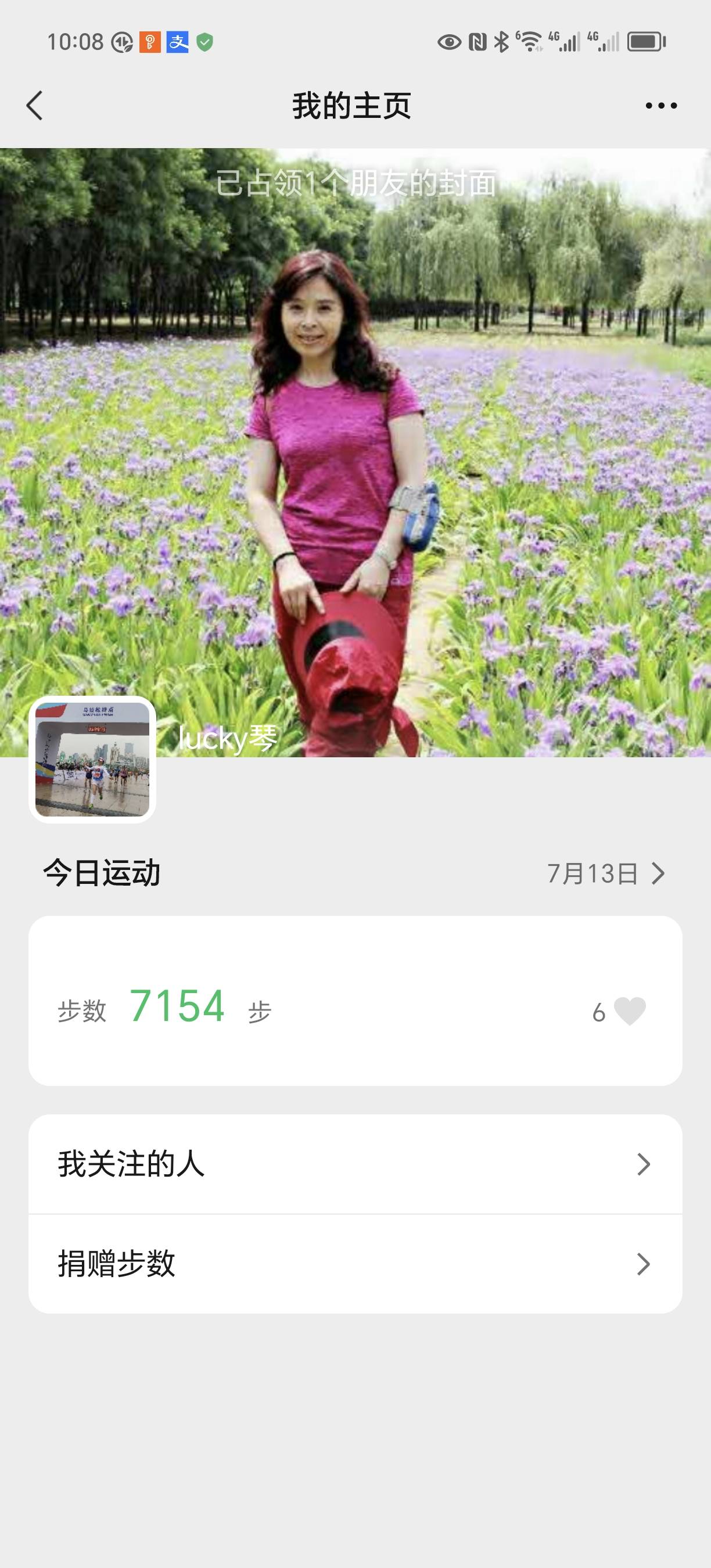This screenshot has height=1568, width=711.
Task: Tap the Bluetooth icon in the status bar
Action: pos(502,42)
